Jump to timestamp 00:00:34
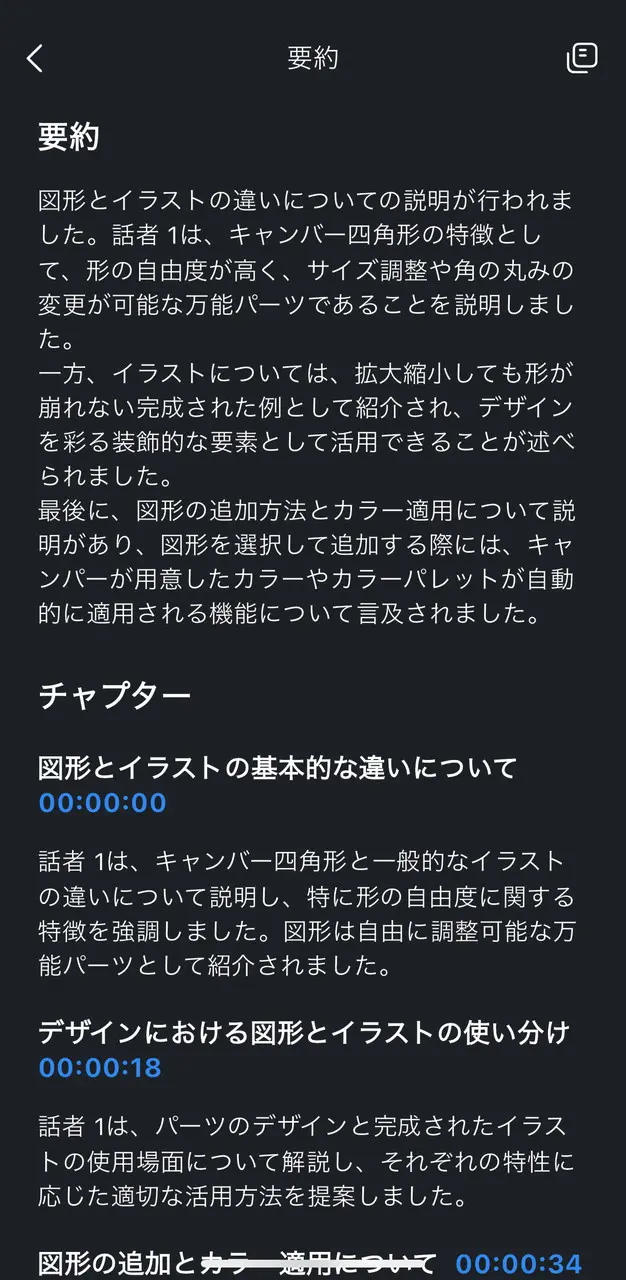626x1280 pixels. click(518, 1263)
